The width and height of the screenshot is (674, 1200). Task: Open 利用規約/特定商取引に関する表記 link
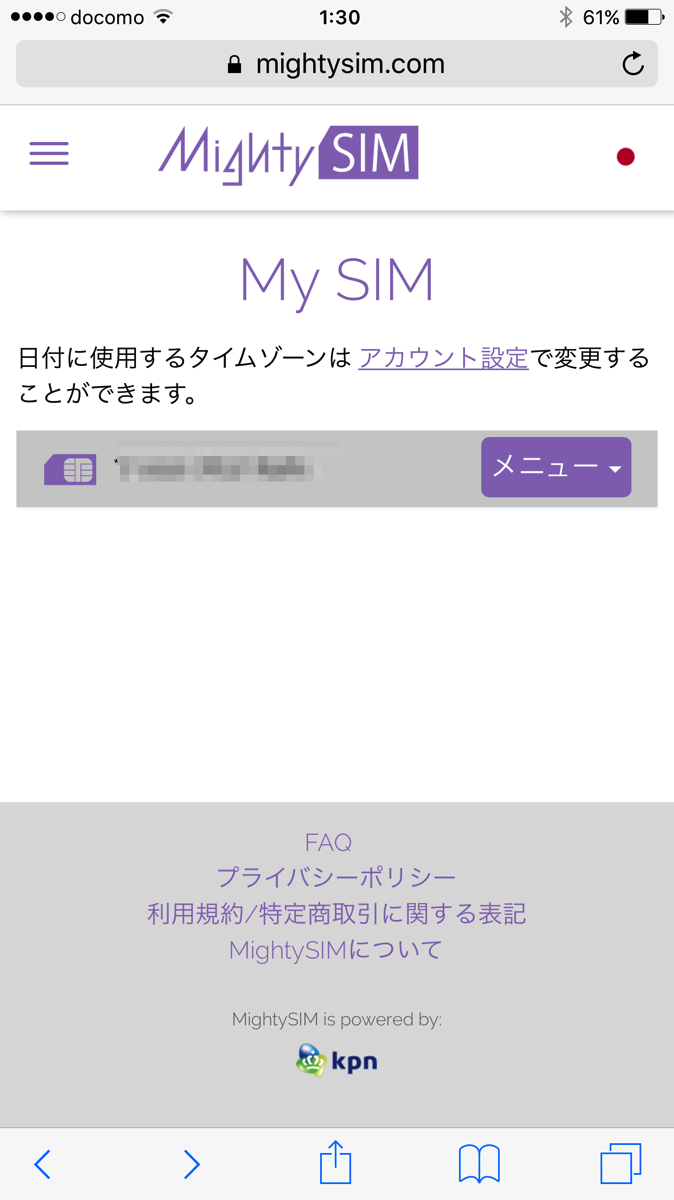[x=337, y=914]
